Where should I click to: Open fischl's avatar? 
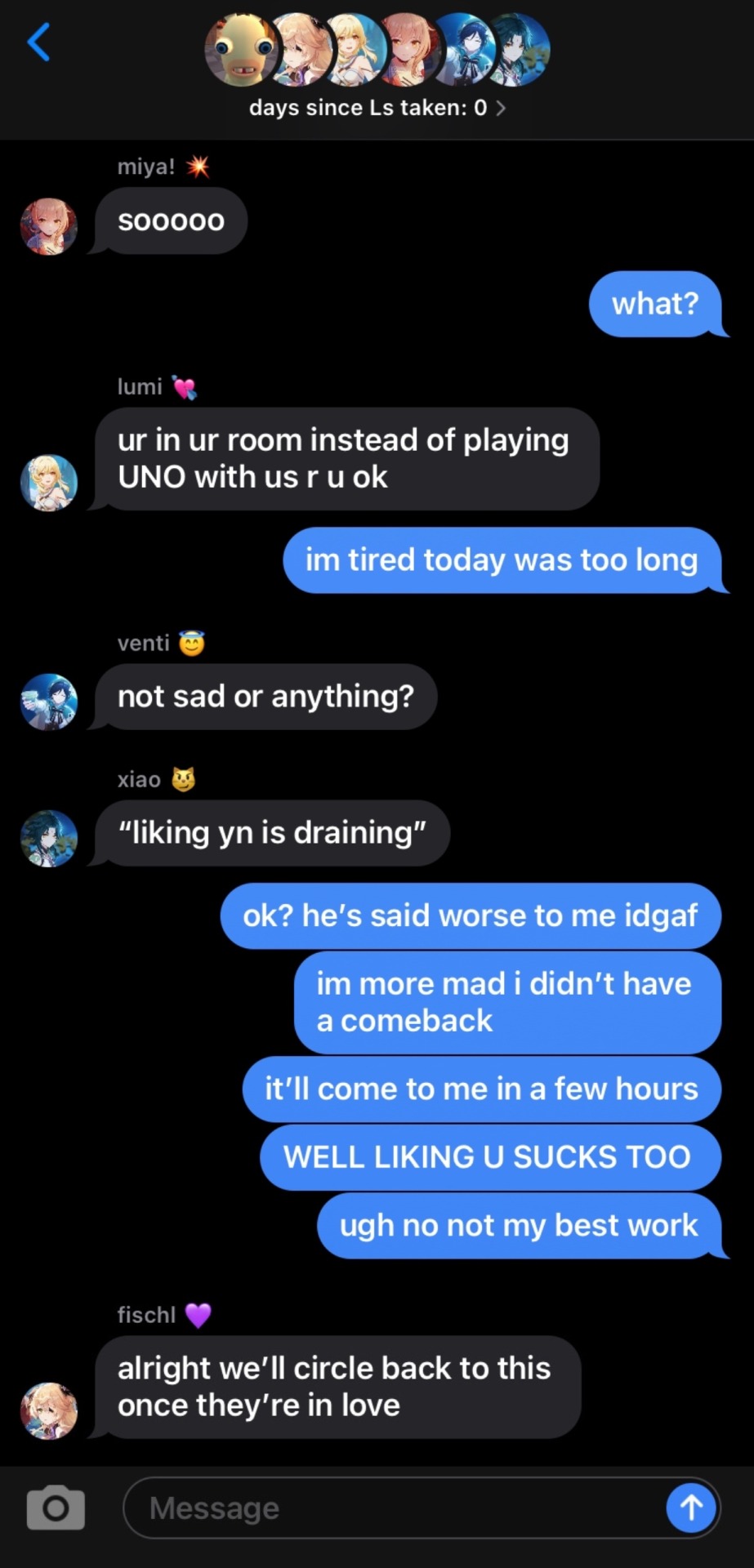click(49, 1410)
